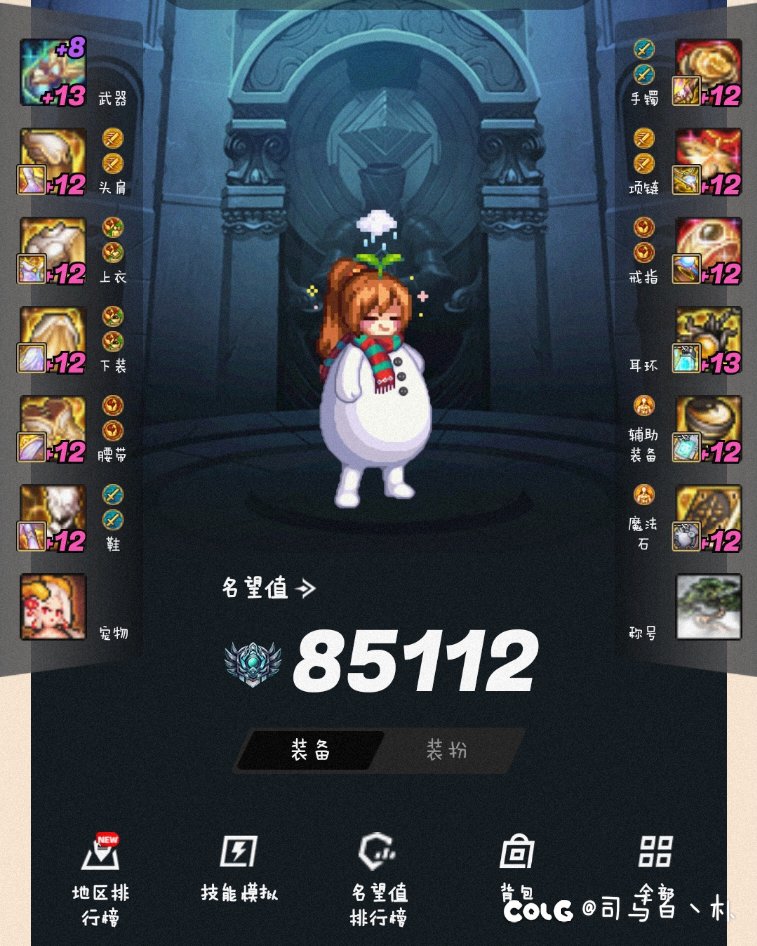
Task: Tap the 头肩 shoulder equipment icon
Action: tap(53, 161)
